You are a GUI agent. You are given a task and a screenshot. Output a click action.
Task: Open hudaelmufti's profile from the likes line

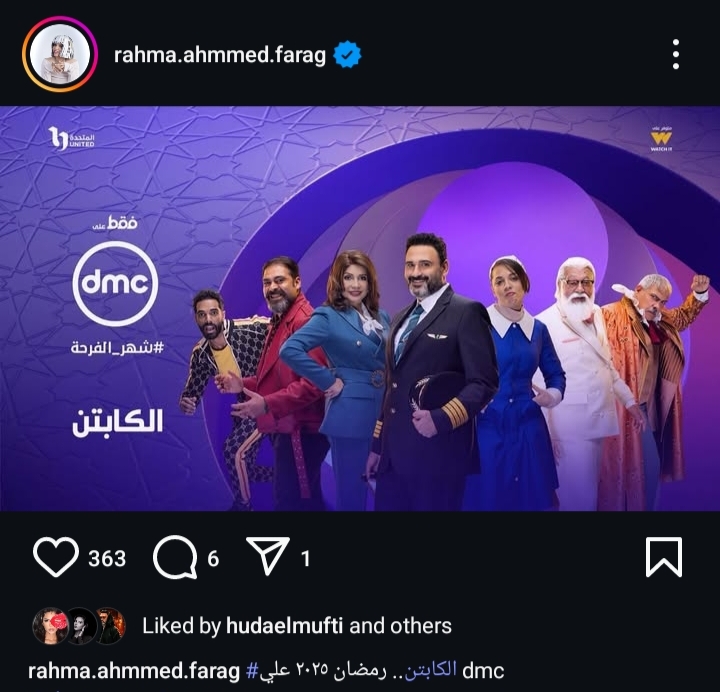tap(283, 626)
